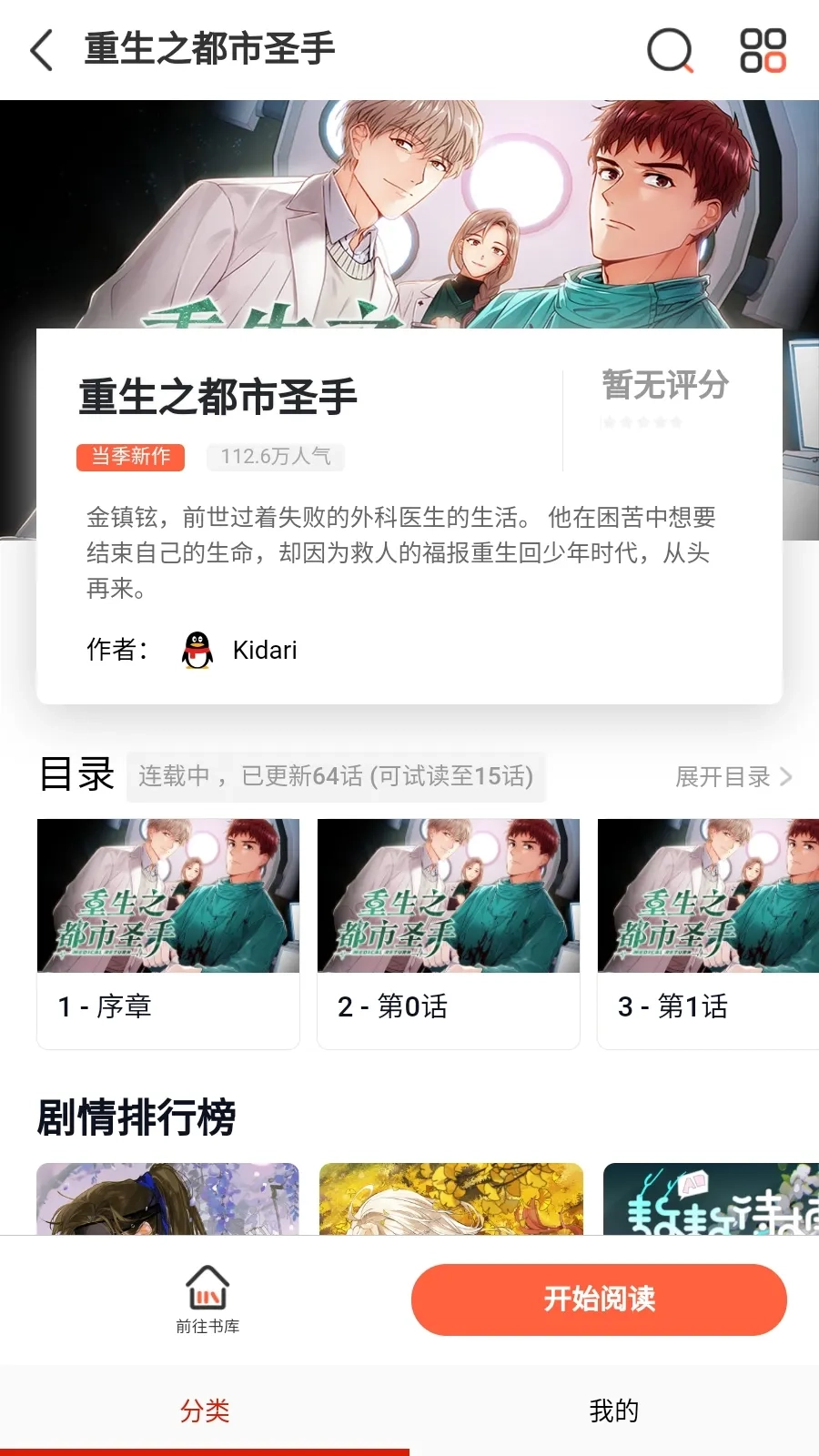
Task: Switch to the 我的 tab
Action: (614, 1409)
